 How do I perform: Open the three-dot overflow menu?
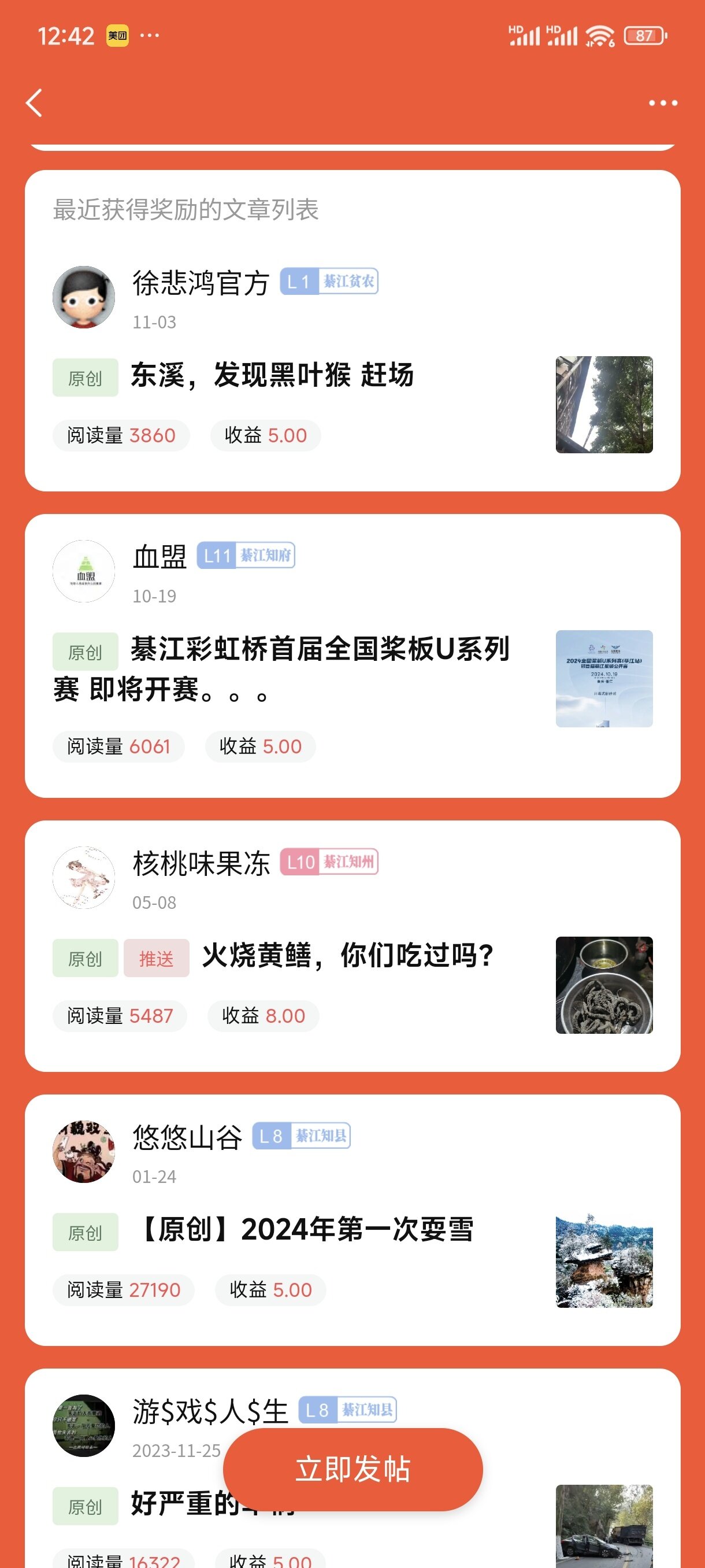(662, 103)
